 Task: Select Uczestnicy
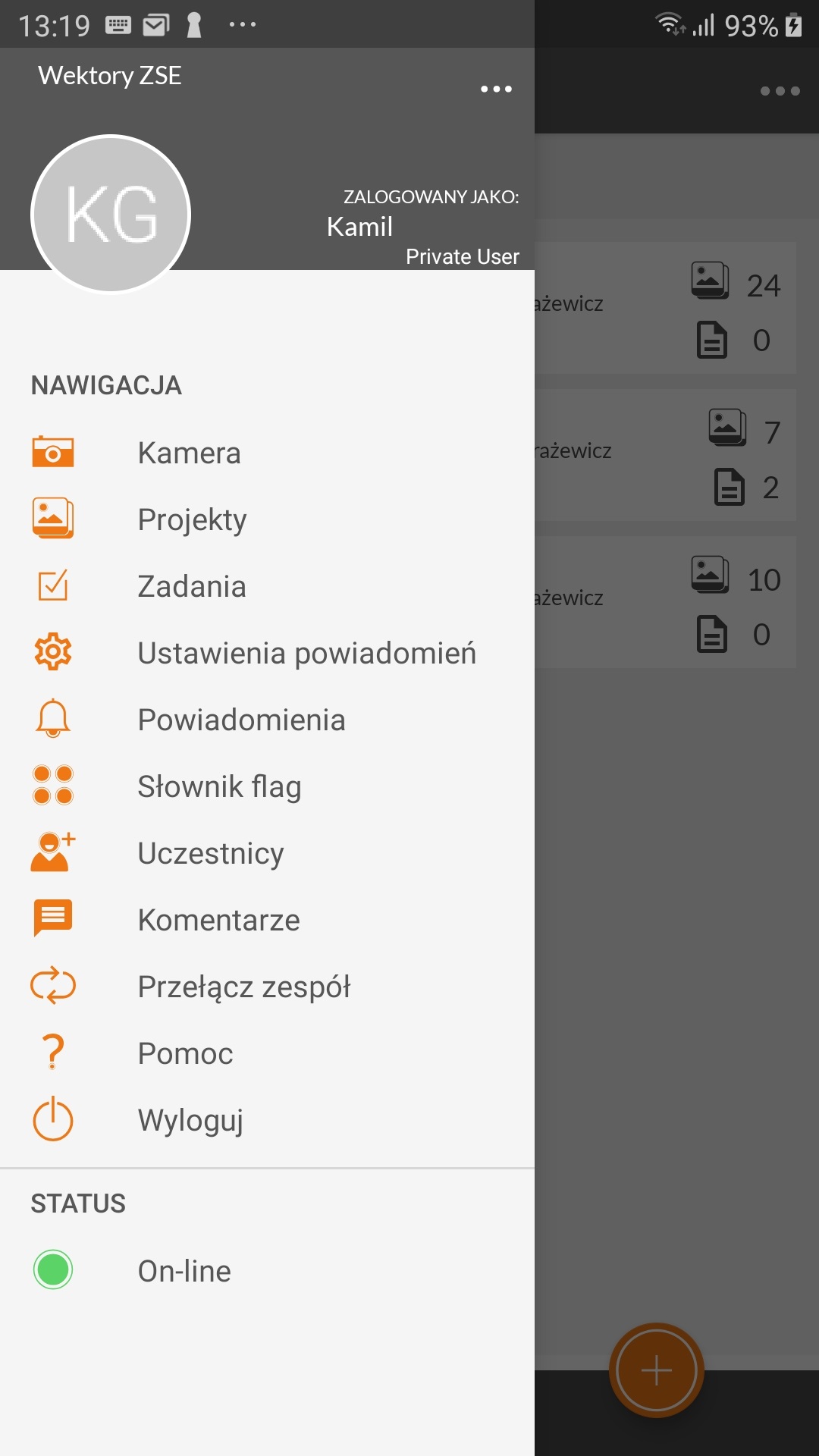(x=267, y=853)
